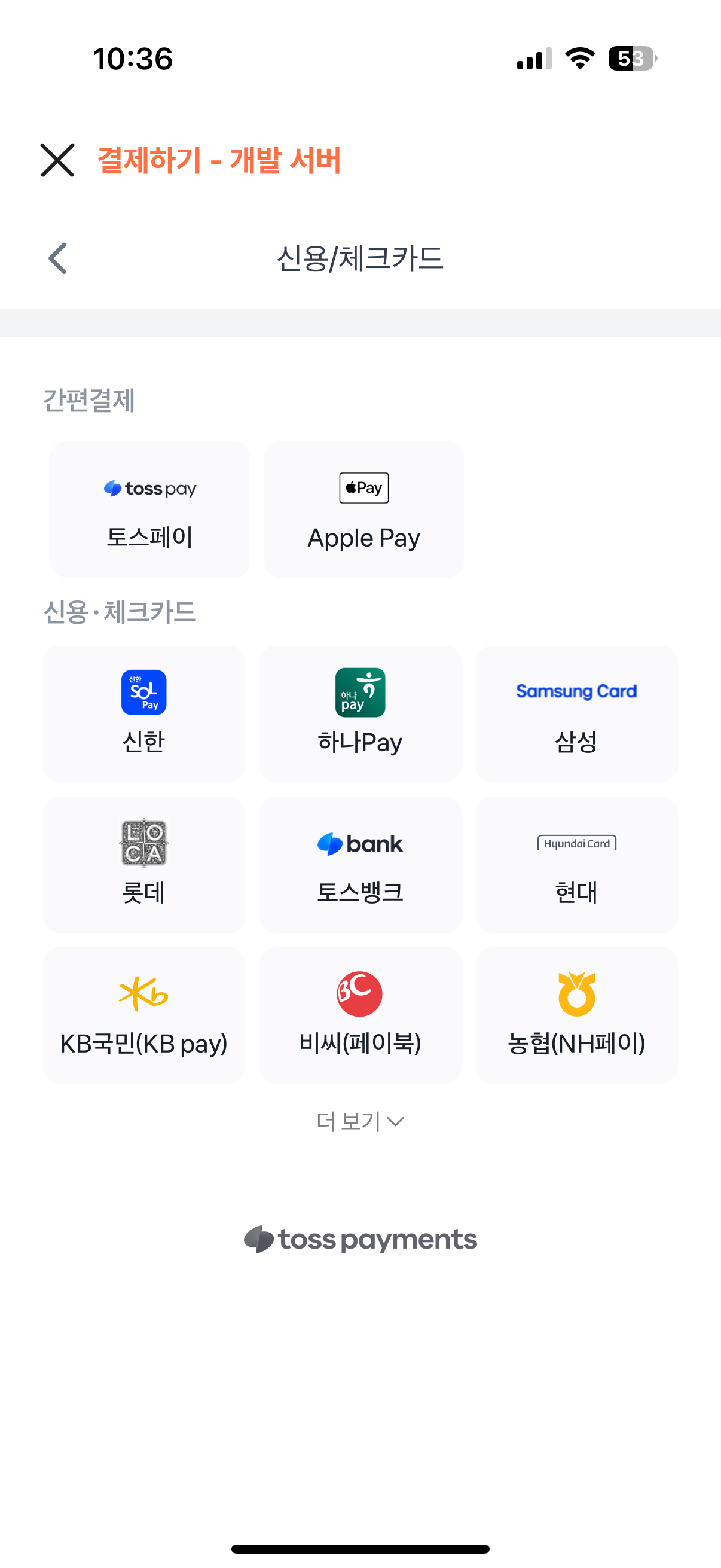Choose 롯데 card
721x1568 pixels.
143,864
